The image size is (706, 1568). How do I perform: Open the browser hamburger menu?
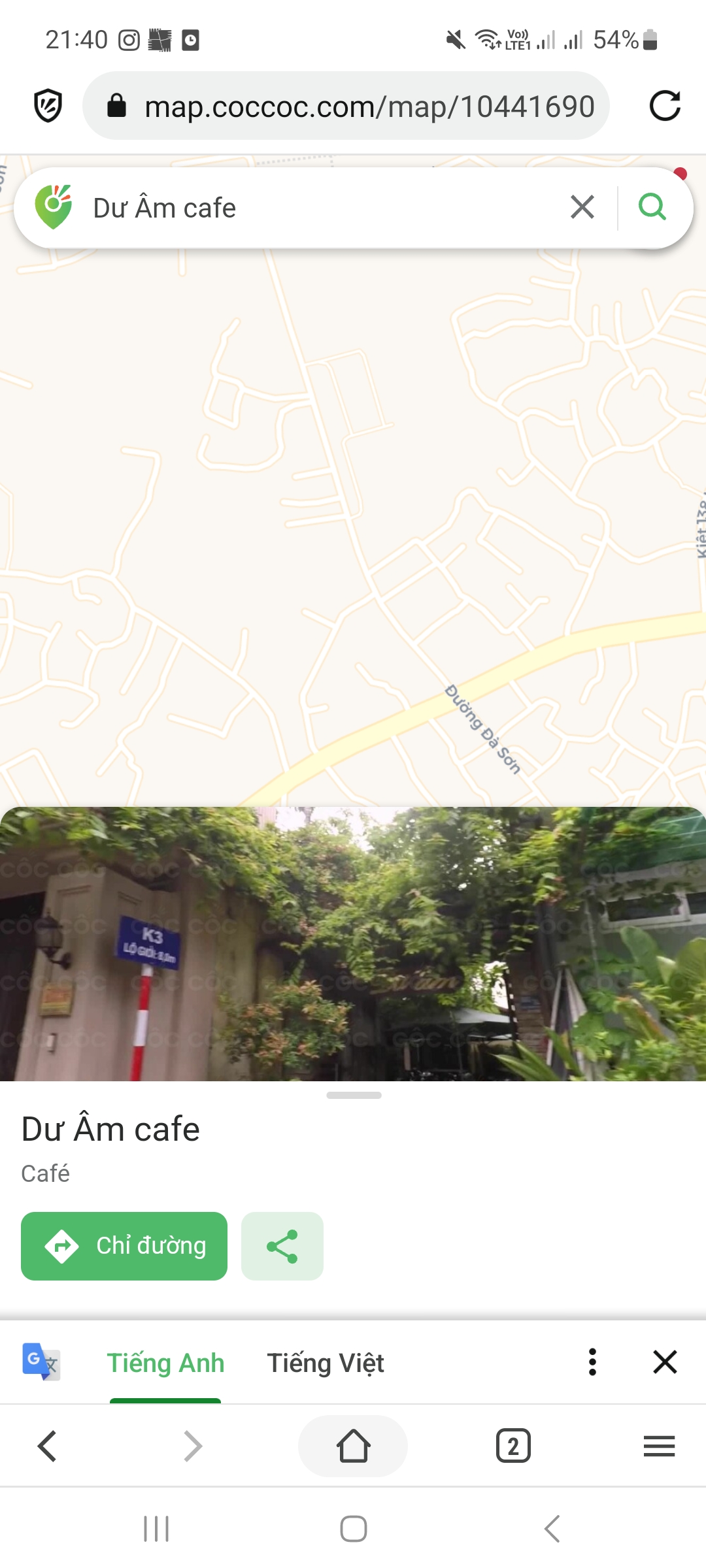(x=659, y=1446)
